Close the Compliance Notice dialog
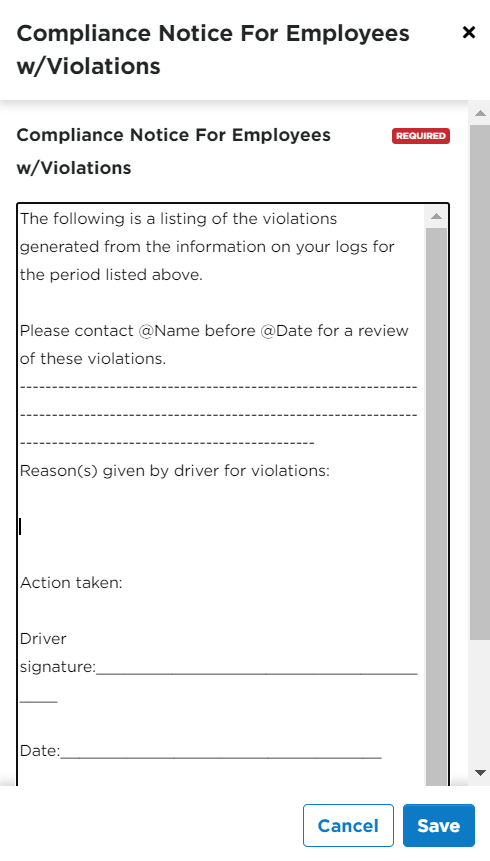Image resolution: width=490 pixels, height=861 pixels. [469, 33]
